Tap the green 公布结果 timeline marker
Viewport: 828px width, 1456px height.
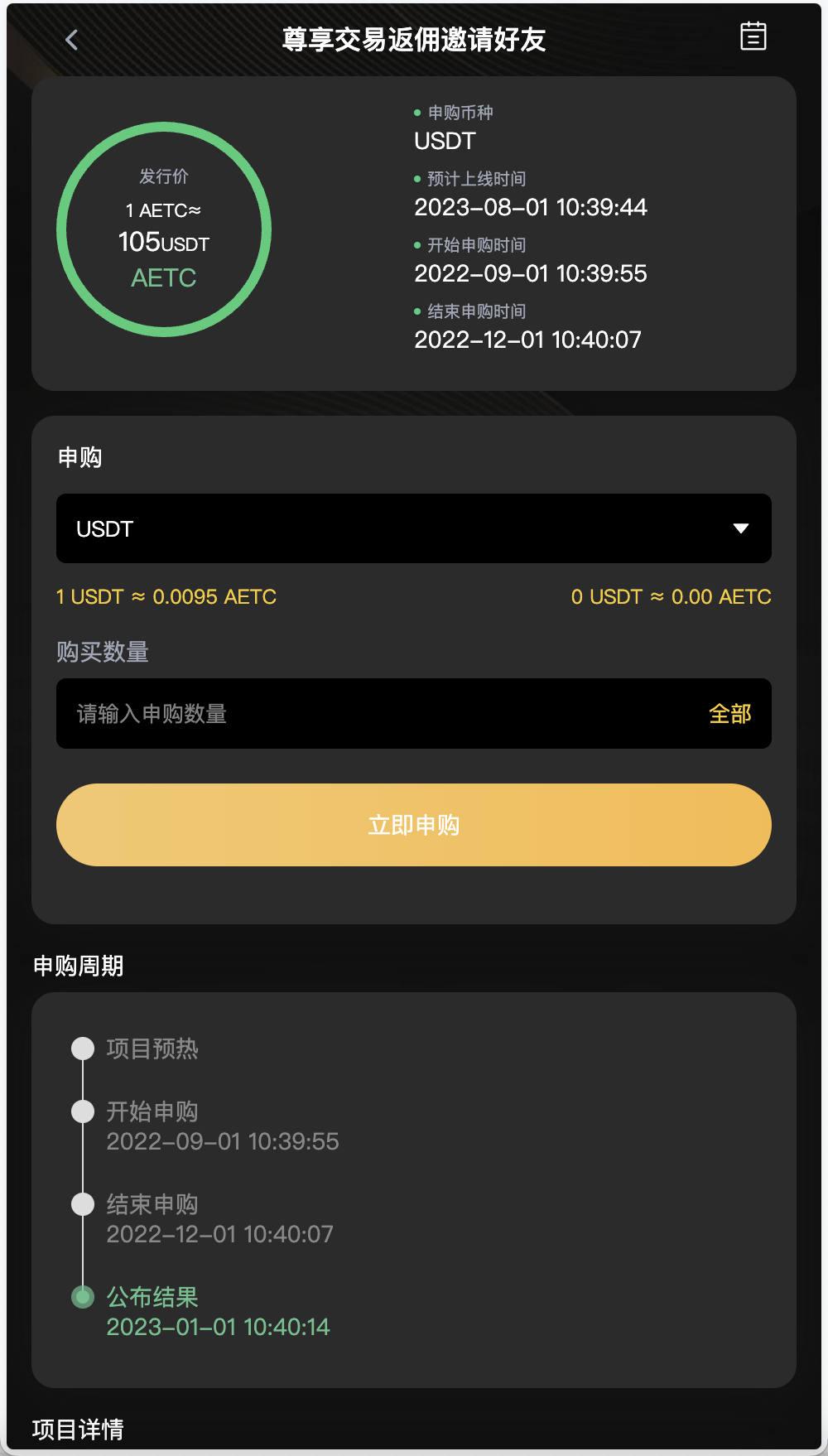tap(83, 1298)
